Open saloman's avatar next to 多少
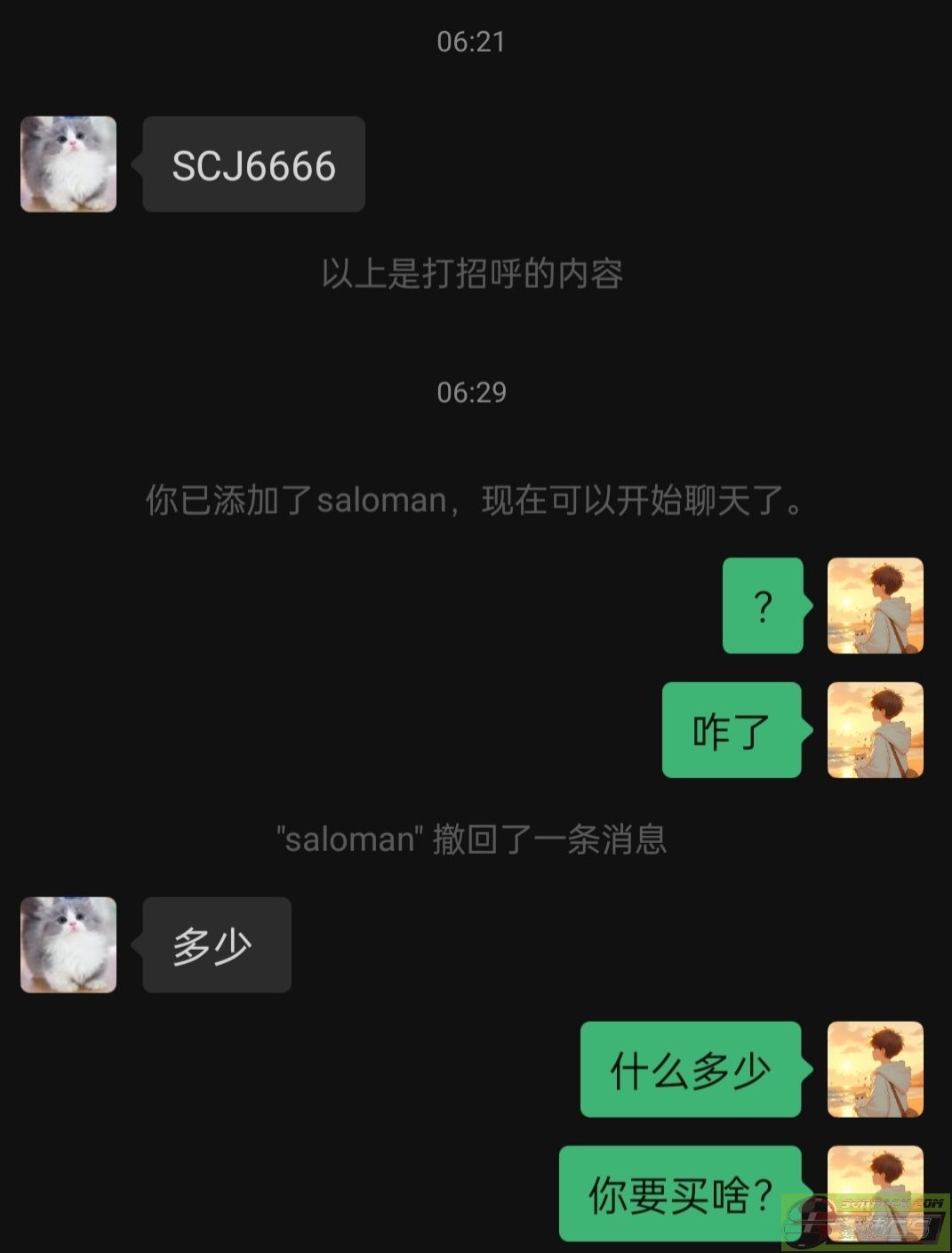Viewport: 952px width, 1253px height. point(68,944)
